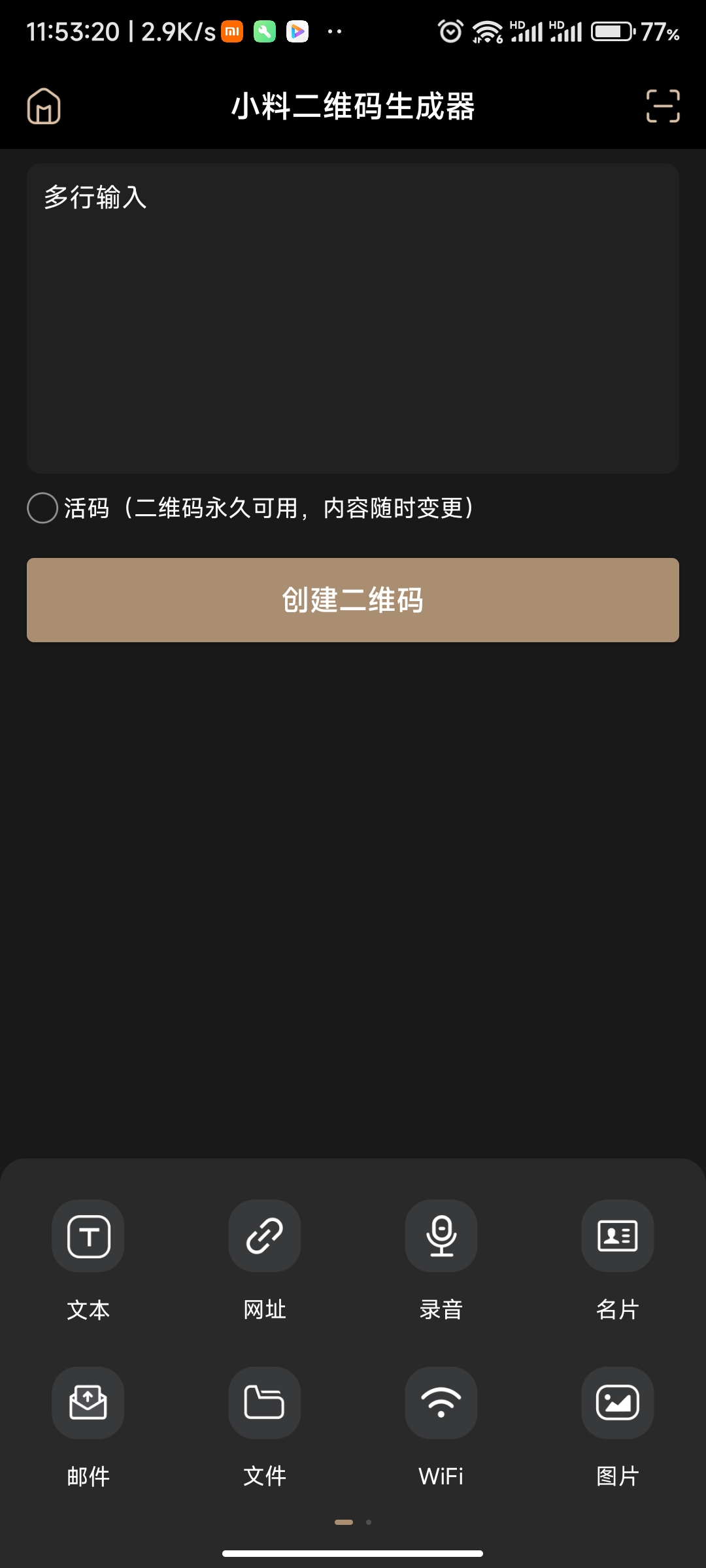Screen dimensions: 706x1568
Task: Select the 录音 recording option
Action: pos(441,1236)
